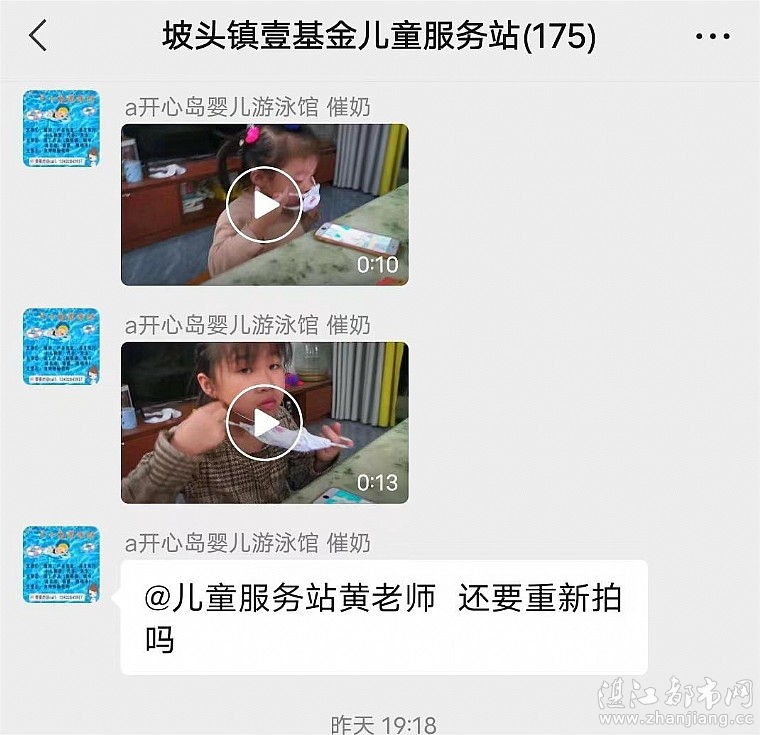Tap avatar beside the 还要重新拍吗 message

[61, 564]
